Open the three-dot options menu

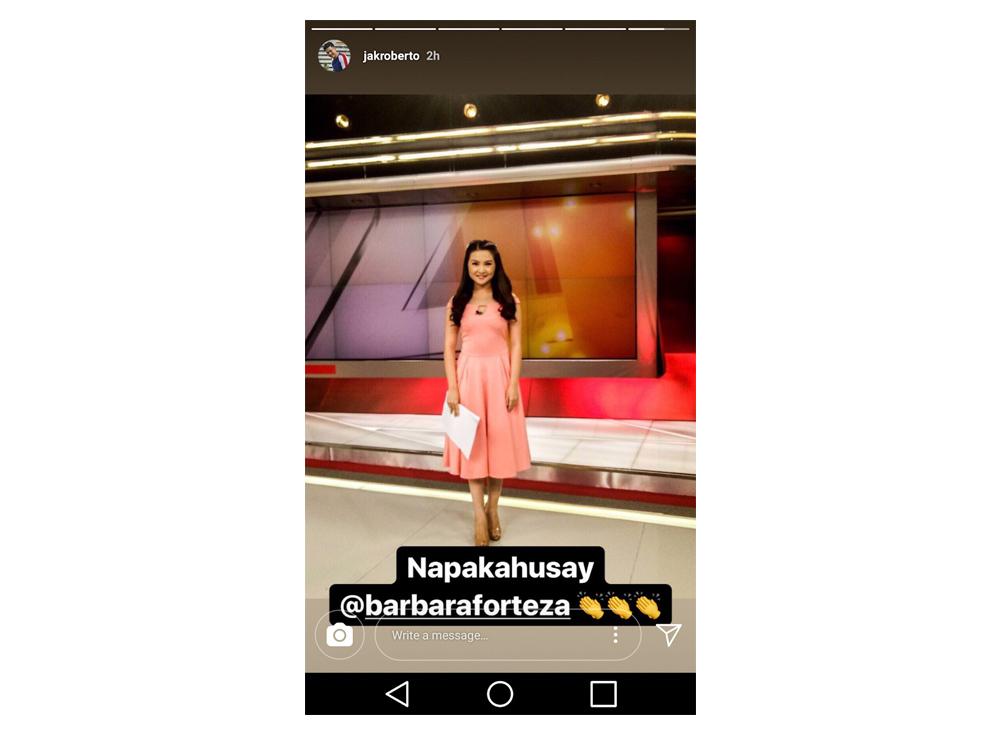coord(615,635)
